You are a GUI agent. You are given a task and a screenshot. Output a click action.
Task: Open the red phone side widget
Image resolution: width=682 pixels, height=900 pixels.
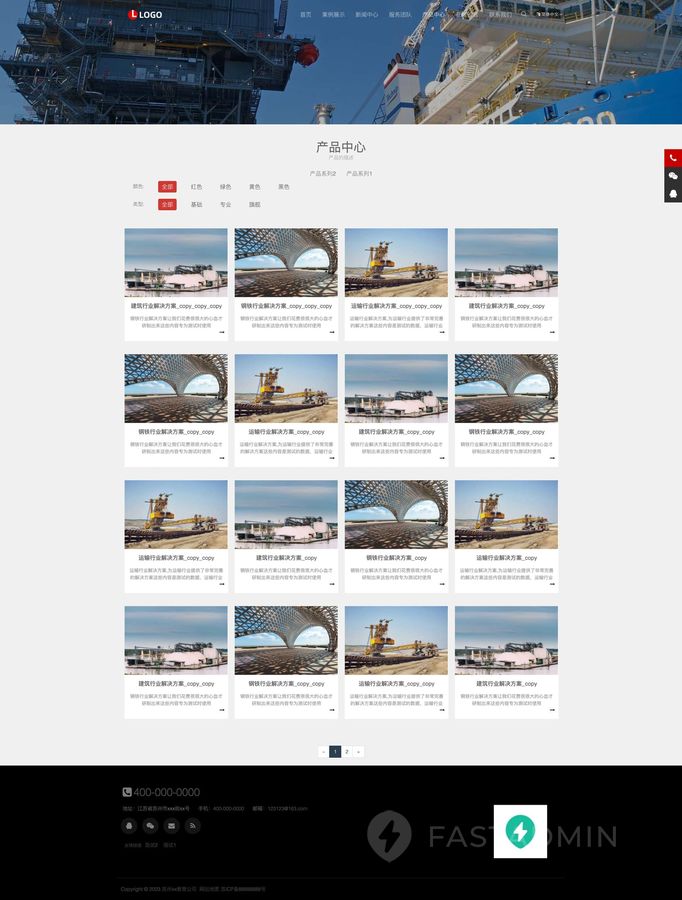click(673, 157)
